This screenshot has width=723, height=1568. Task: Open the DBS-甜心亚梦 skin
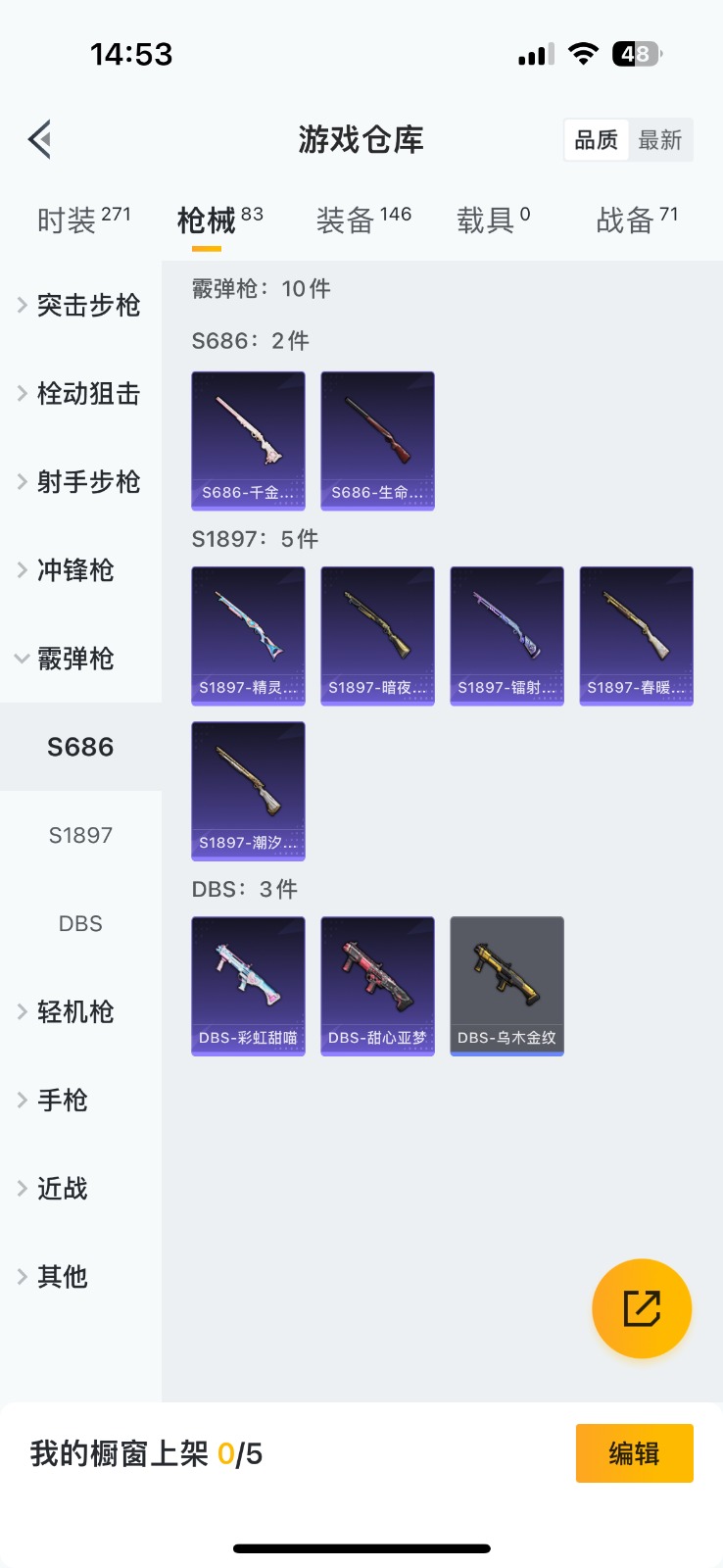(x=377, y=985)
